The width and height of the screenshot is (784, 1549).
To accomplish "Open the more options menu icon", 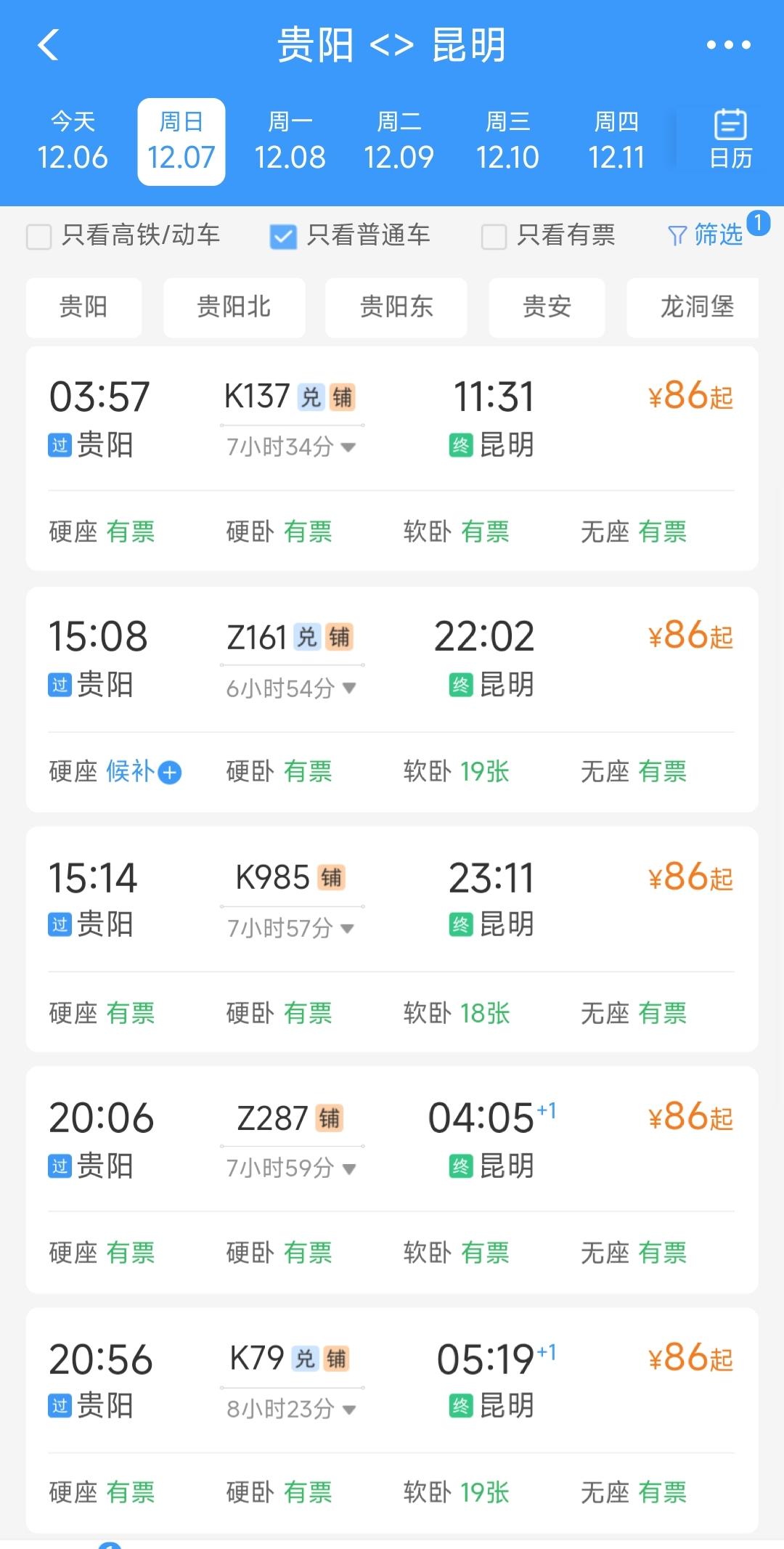I will coord(727,45).
